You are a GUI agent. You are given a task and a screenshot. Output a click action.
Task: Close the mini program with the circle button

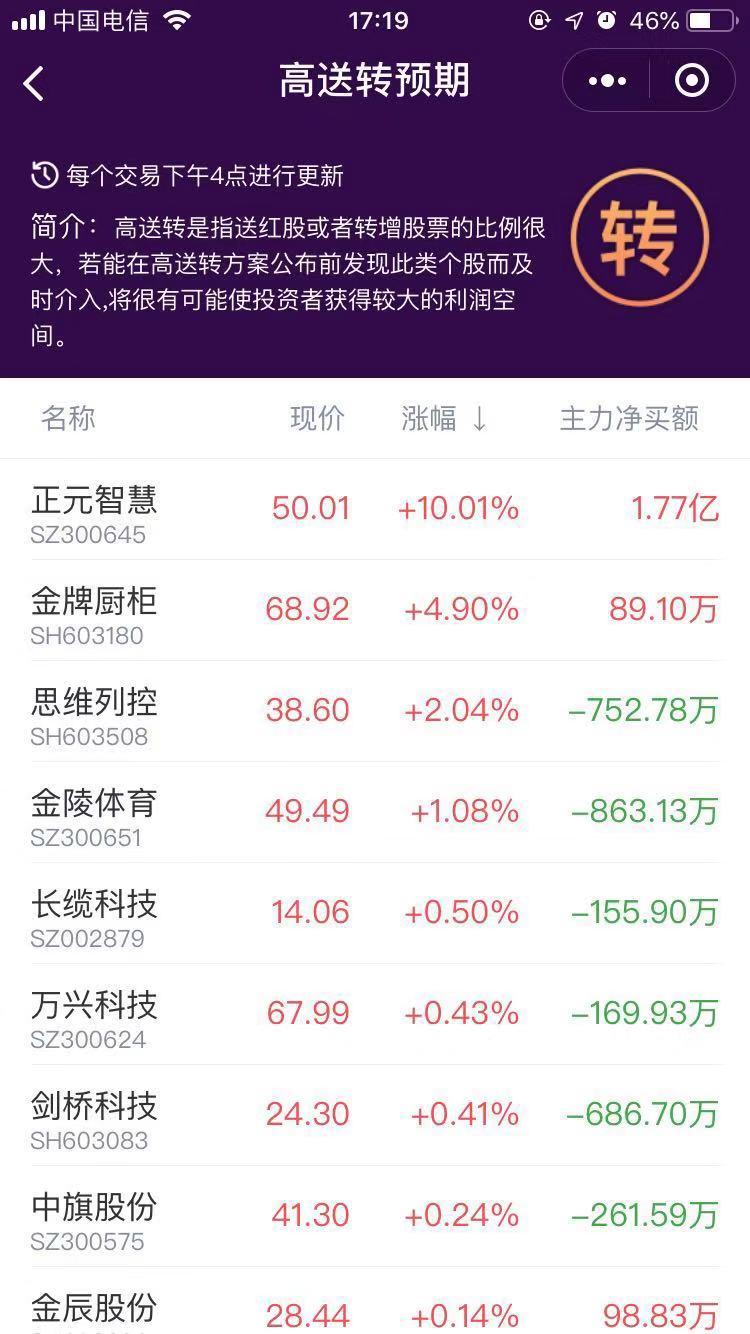(692, 81)
